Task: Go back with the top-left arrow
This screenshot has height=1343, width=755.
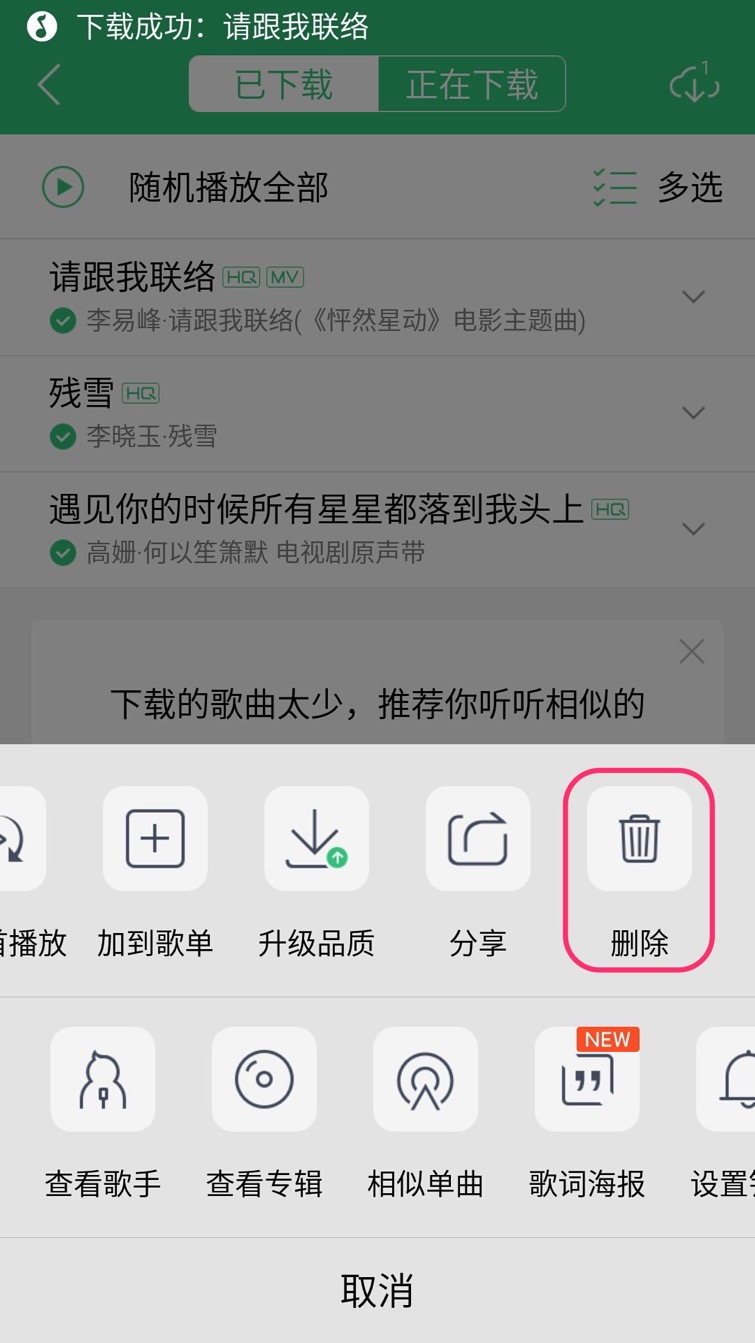Action: click(49, 84)
